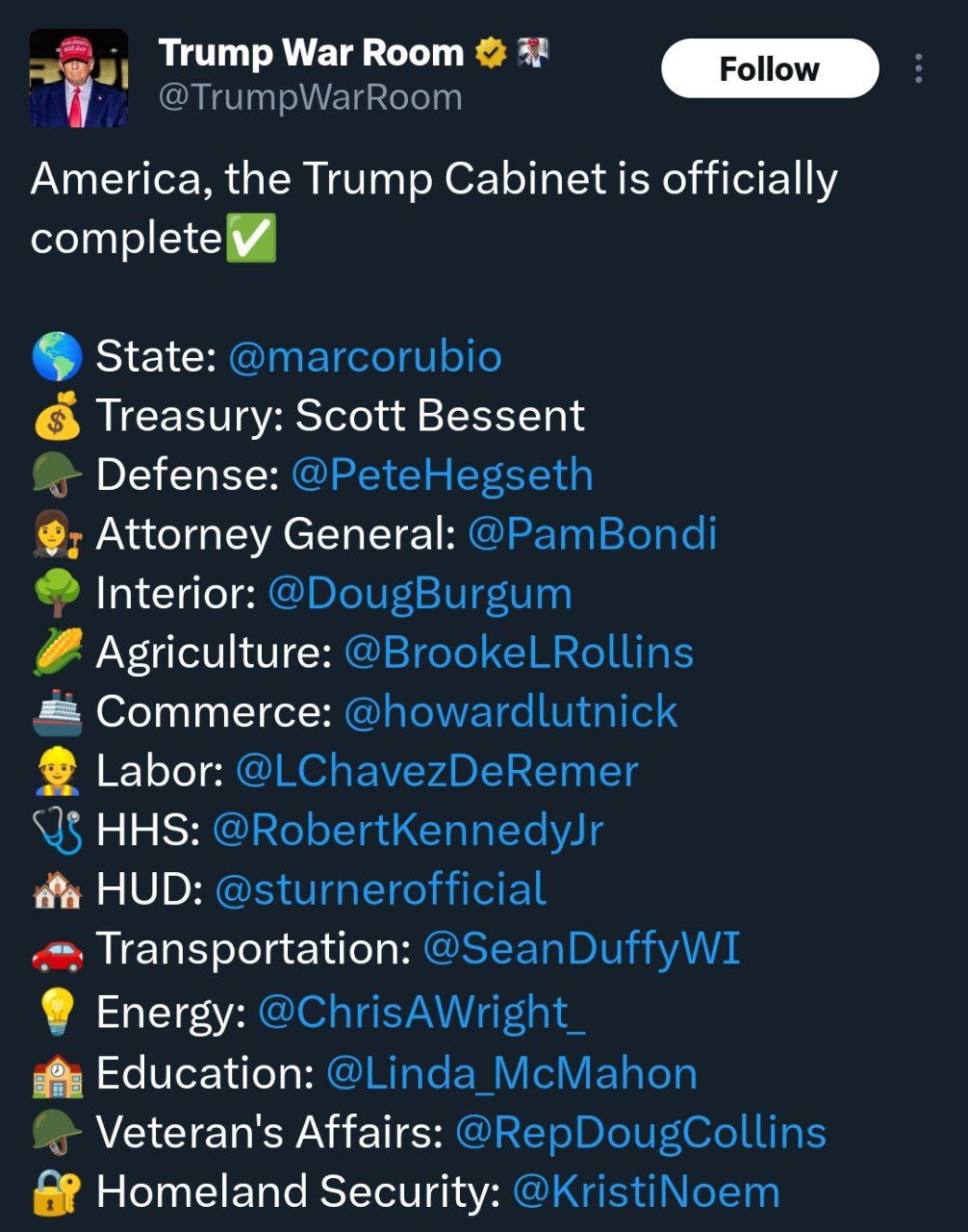
Task: Open the Trump War Room display name
Action: 310,53
